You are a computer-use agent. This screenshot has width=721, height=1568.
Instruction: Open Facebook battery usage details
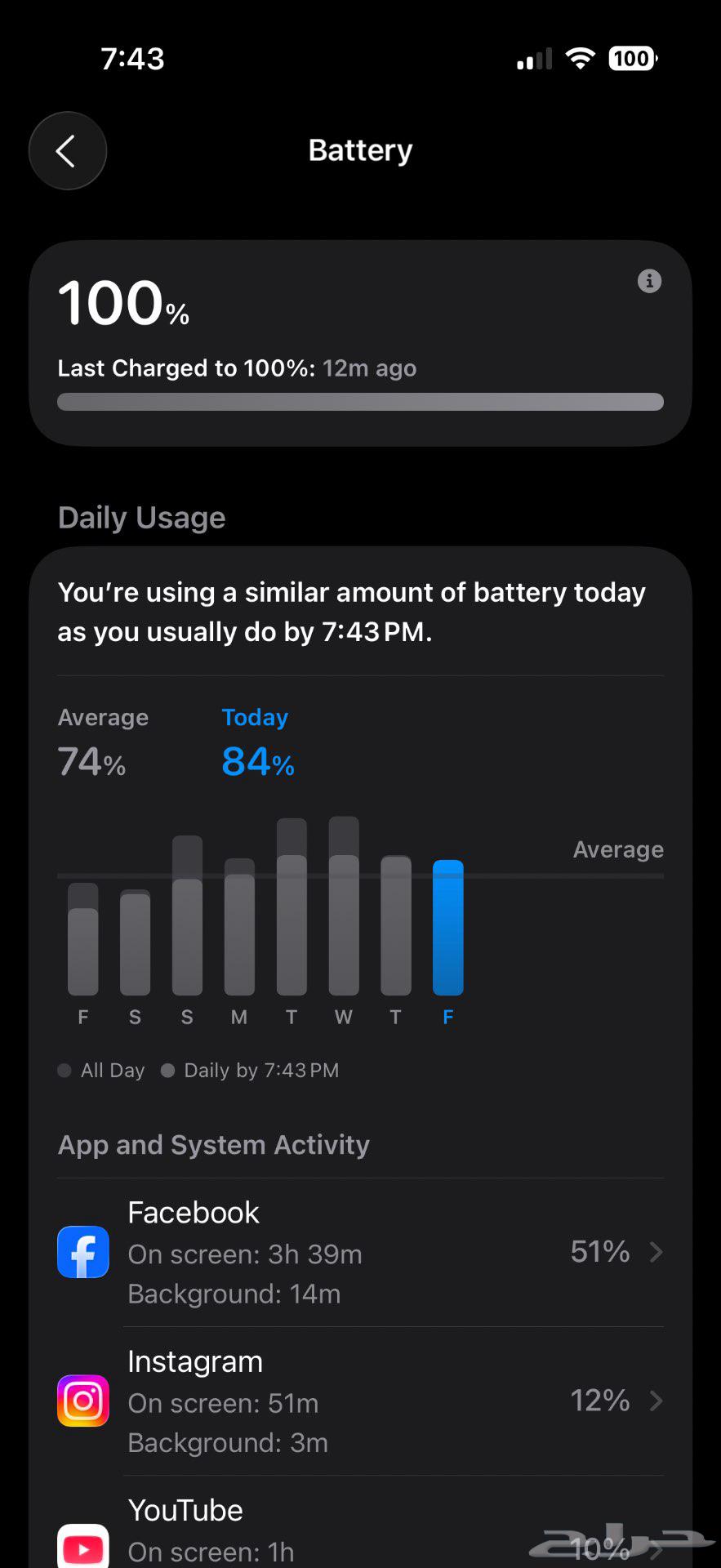(360, 1252)
